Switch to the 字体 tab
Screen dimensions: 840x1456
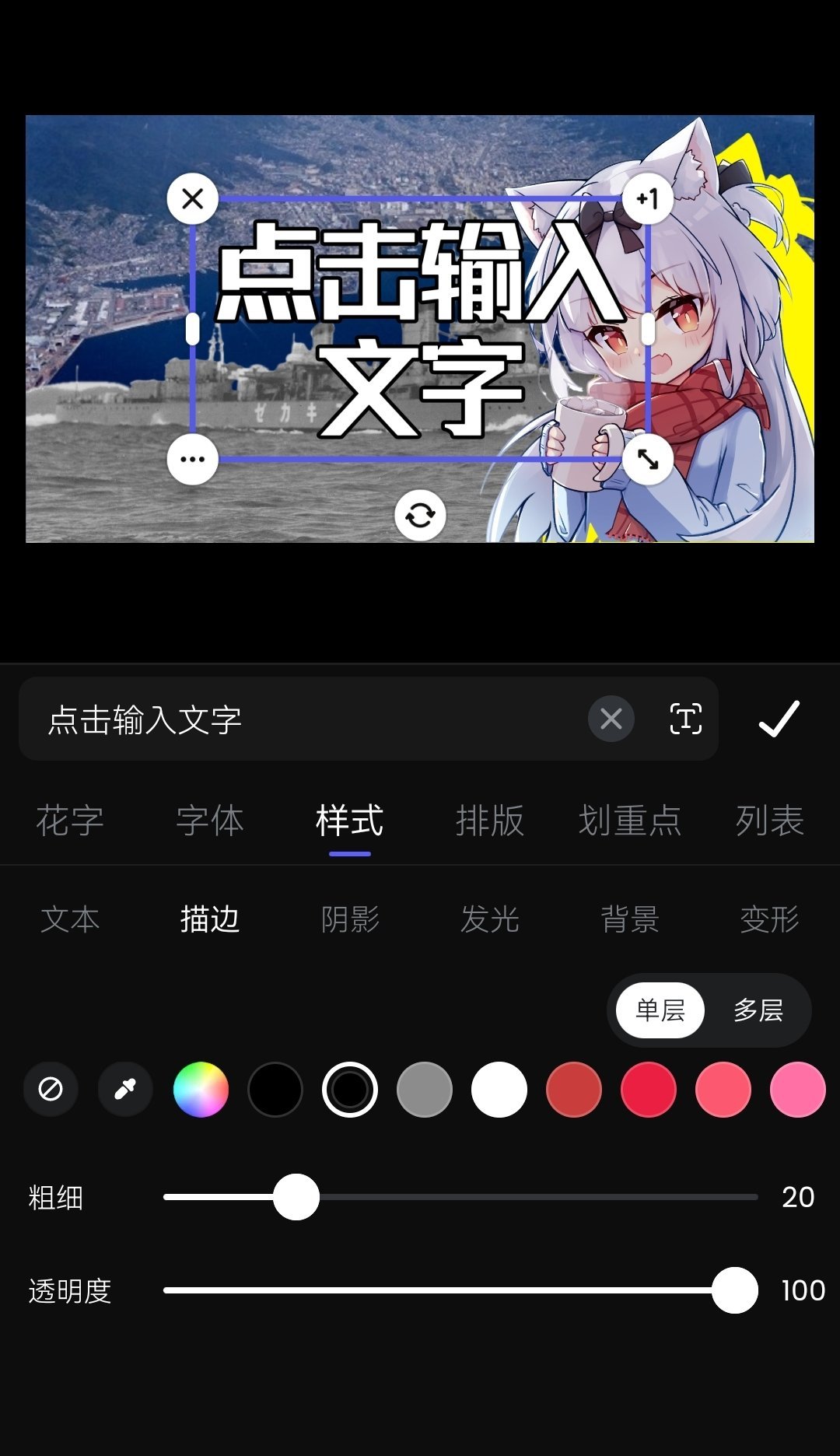[x=210, y=821]
